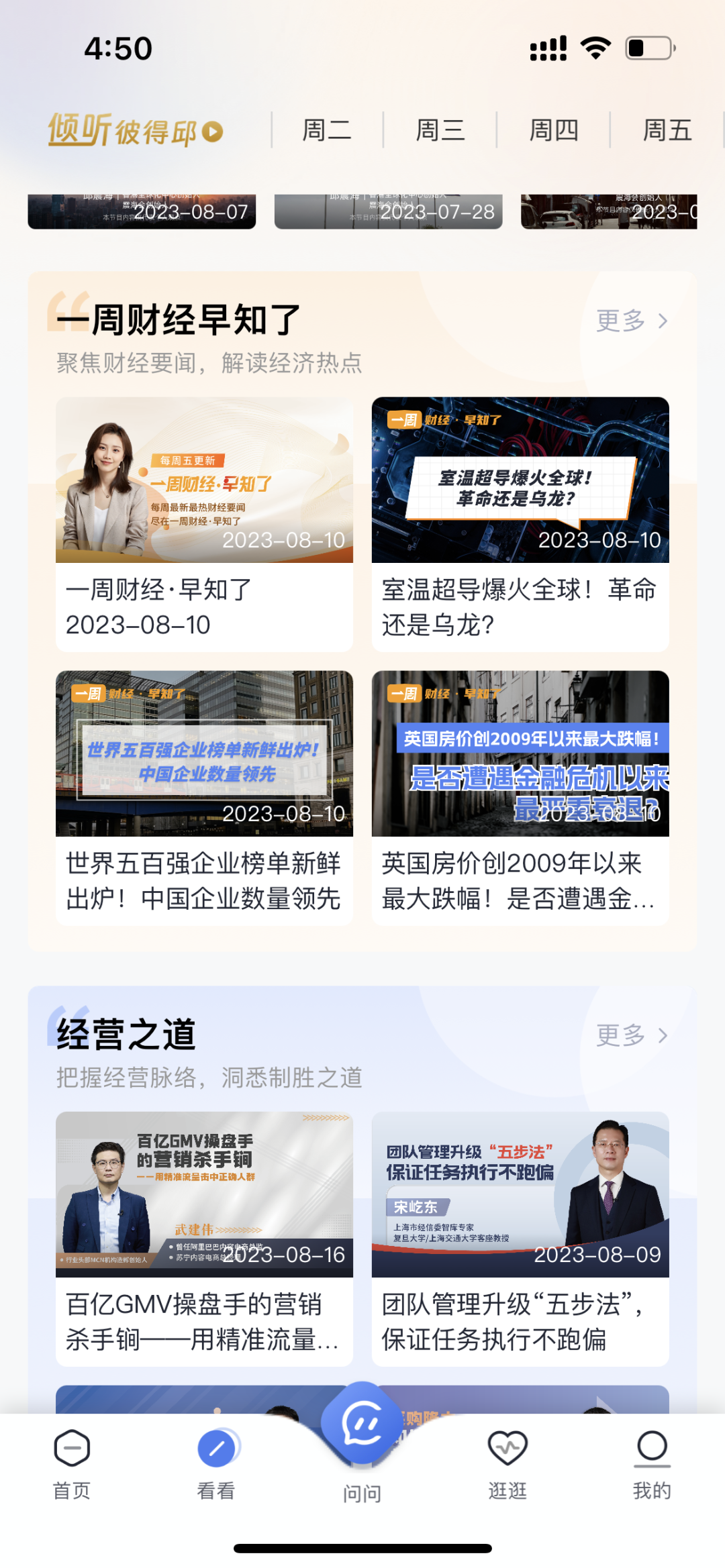Open the 团队管理升级五步法 card

pos(520,1239)
